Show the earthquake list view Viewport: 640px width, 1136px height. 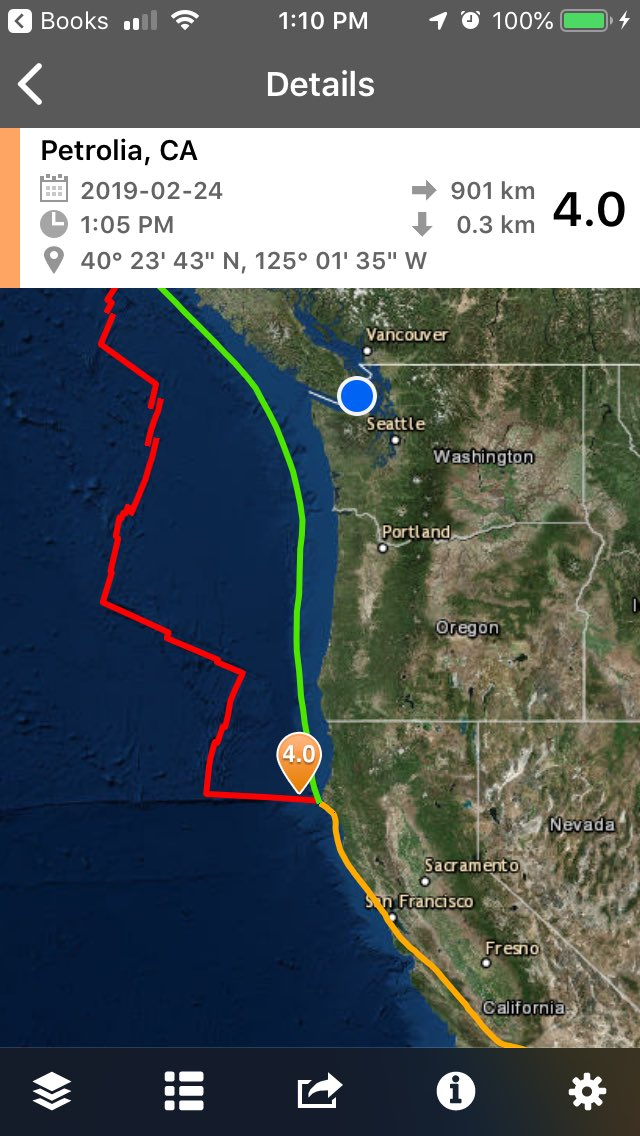point(184,1091)
